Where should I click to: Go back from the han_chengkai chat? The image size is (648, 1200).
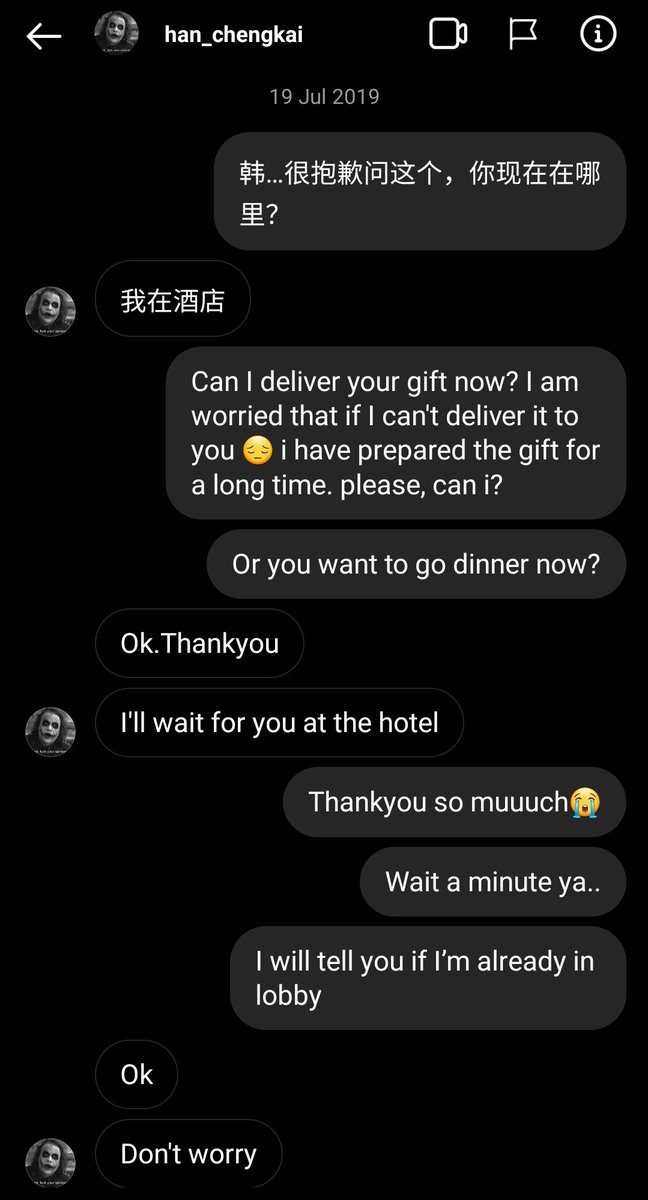coord(44,36)
